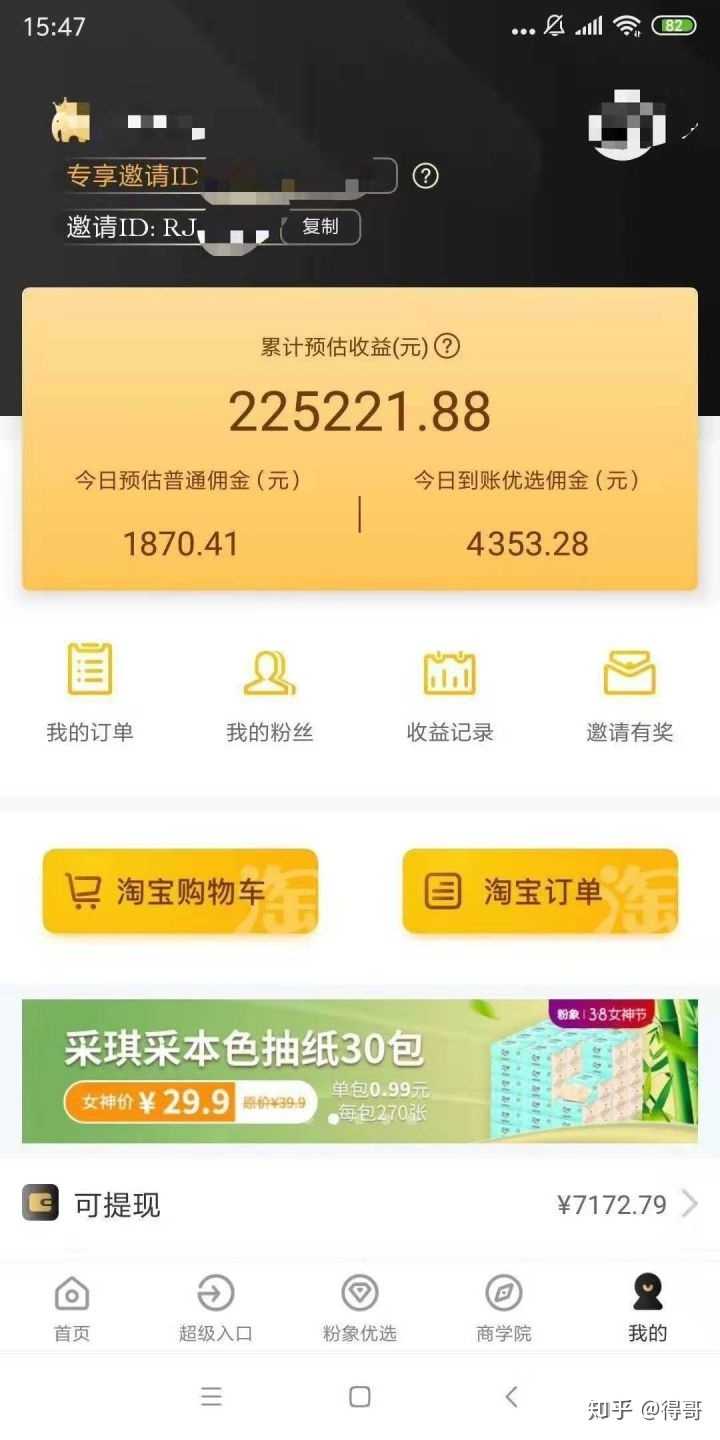Tap the profile avatar at top right
Viewport: 720px width, 1440px height.
coord(628,123)
